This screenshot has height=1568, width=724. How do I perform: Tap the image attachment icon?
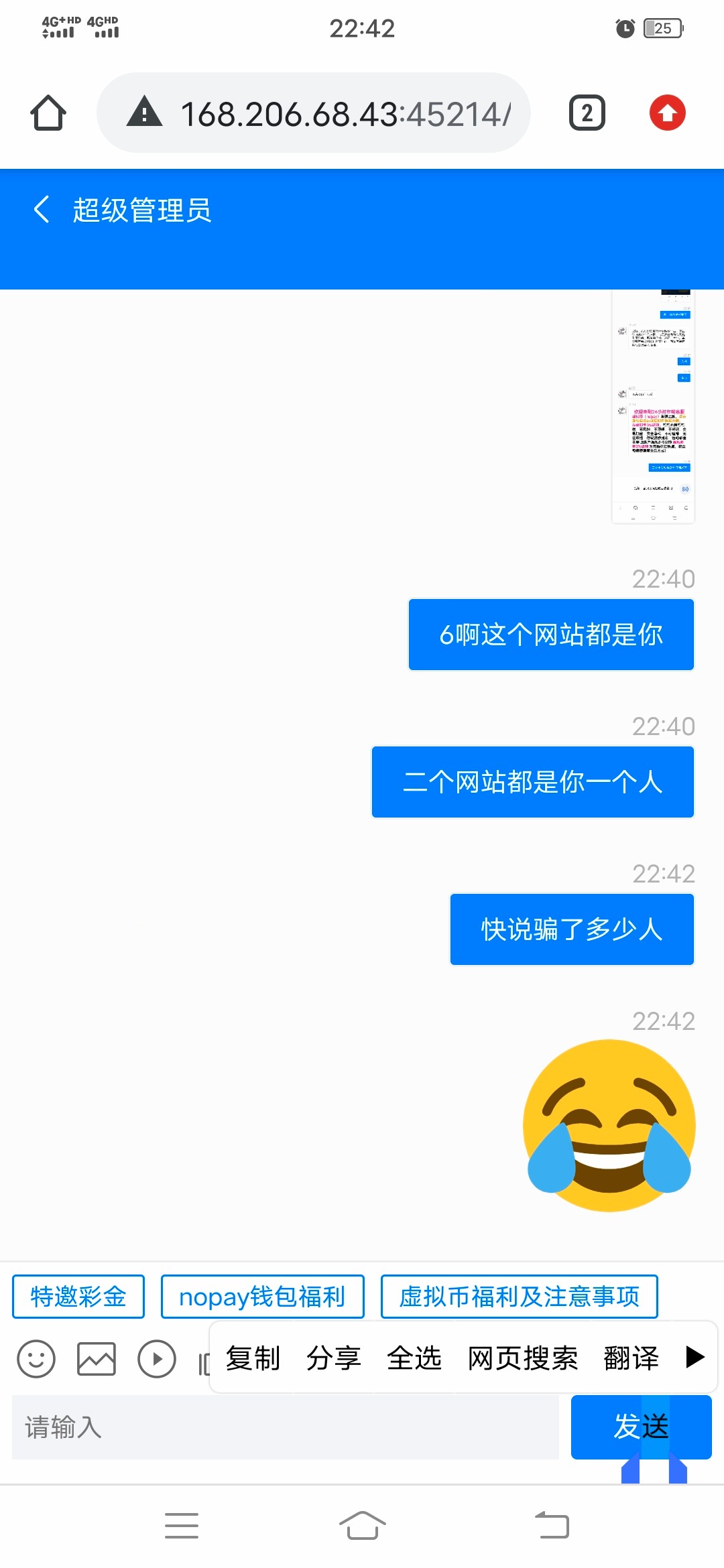click(97, 1359)
